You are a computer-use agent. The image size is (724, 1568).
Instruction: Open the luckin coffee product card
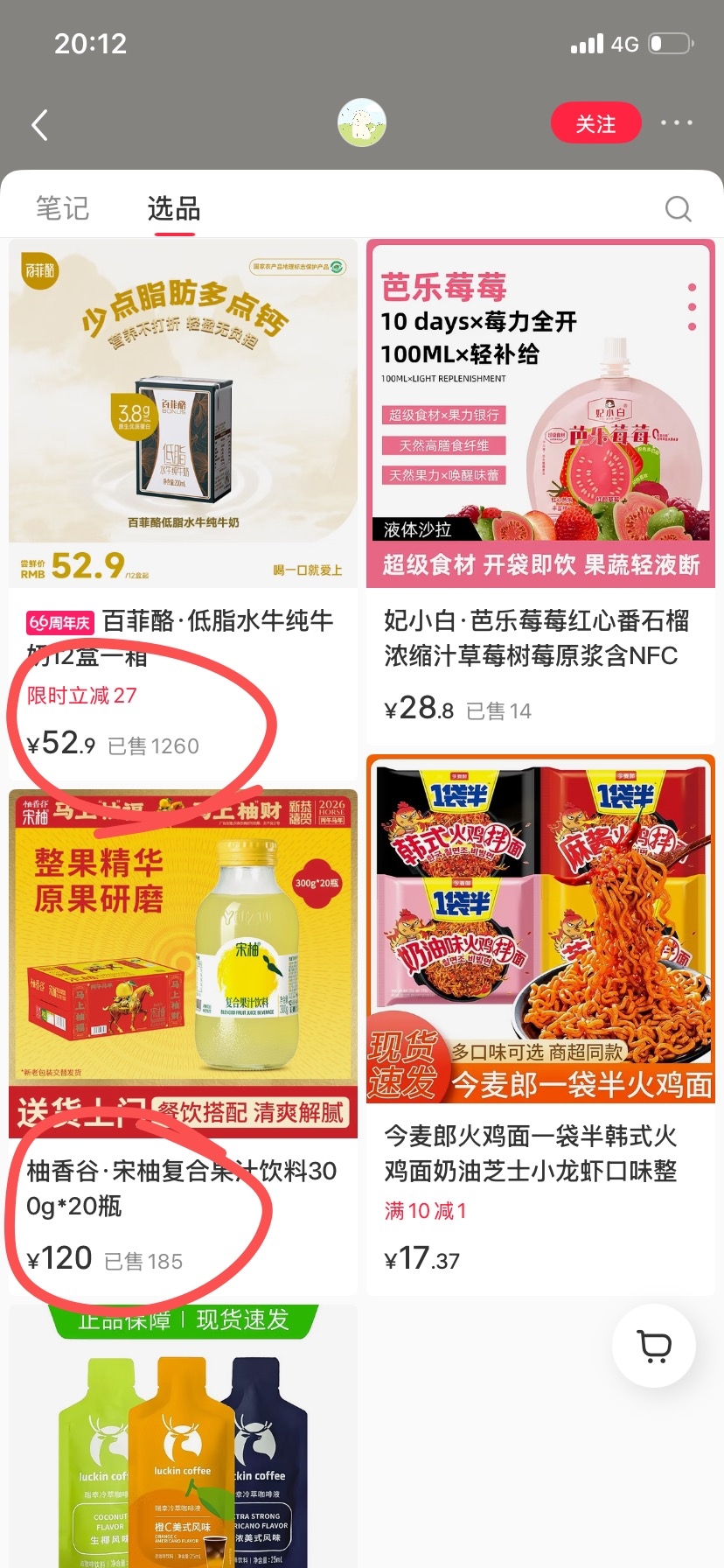[183, 1436]
